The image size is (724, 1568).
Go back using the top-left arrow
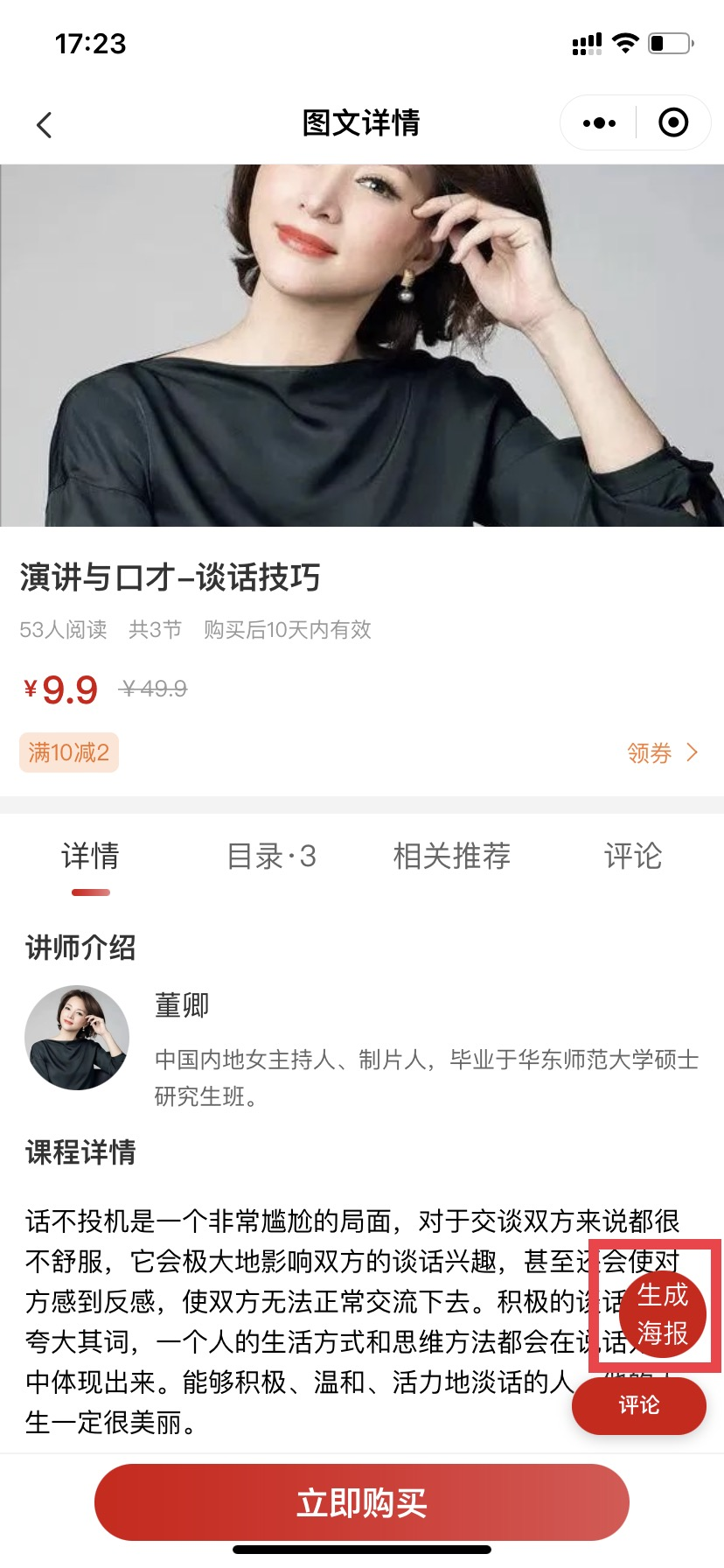point(45,125)
